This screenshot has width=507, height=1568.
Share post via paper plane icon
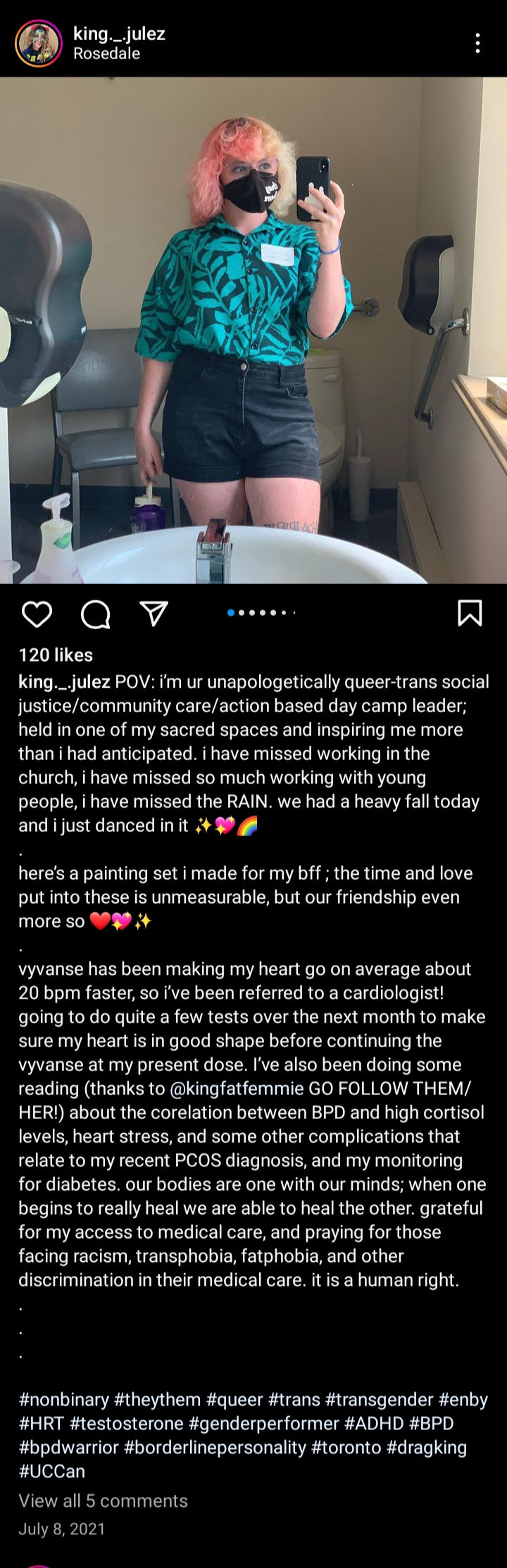[x=154, y=614]
